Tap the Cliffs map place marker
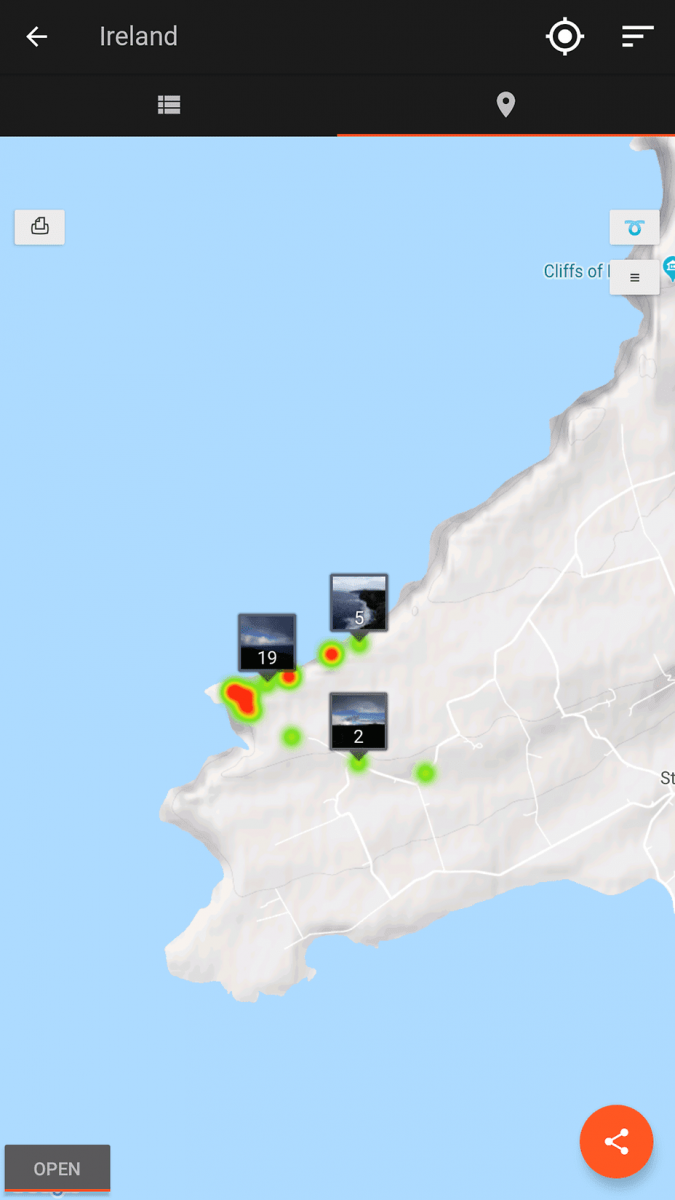The image size is (675, 1200). [669, 267]
